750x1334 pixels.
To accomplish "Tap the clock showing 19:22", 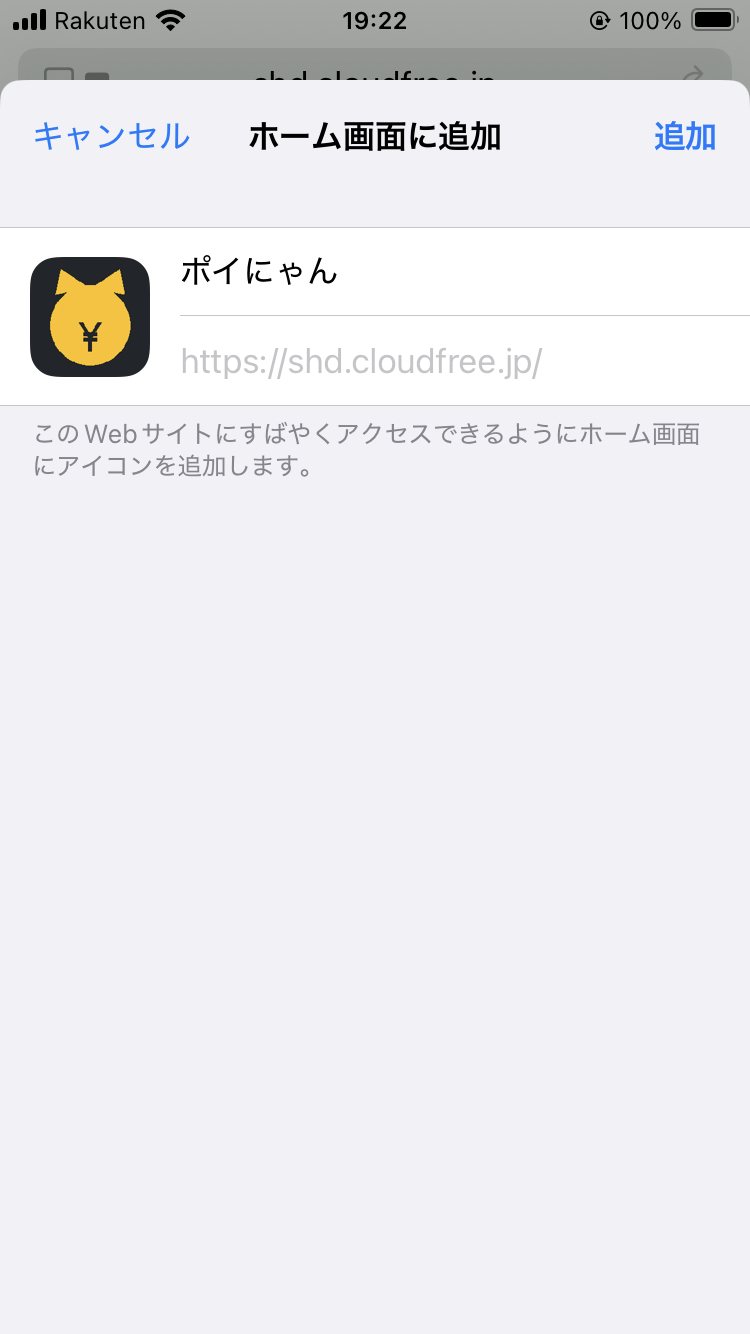I will 374,20.
